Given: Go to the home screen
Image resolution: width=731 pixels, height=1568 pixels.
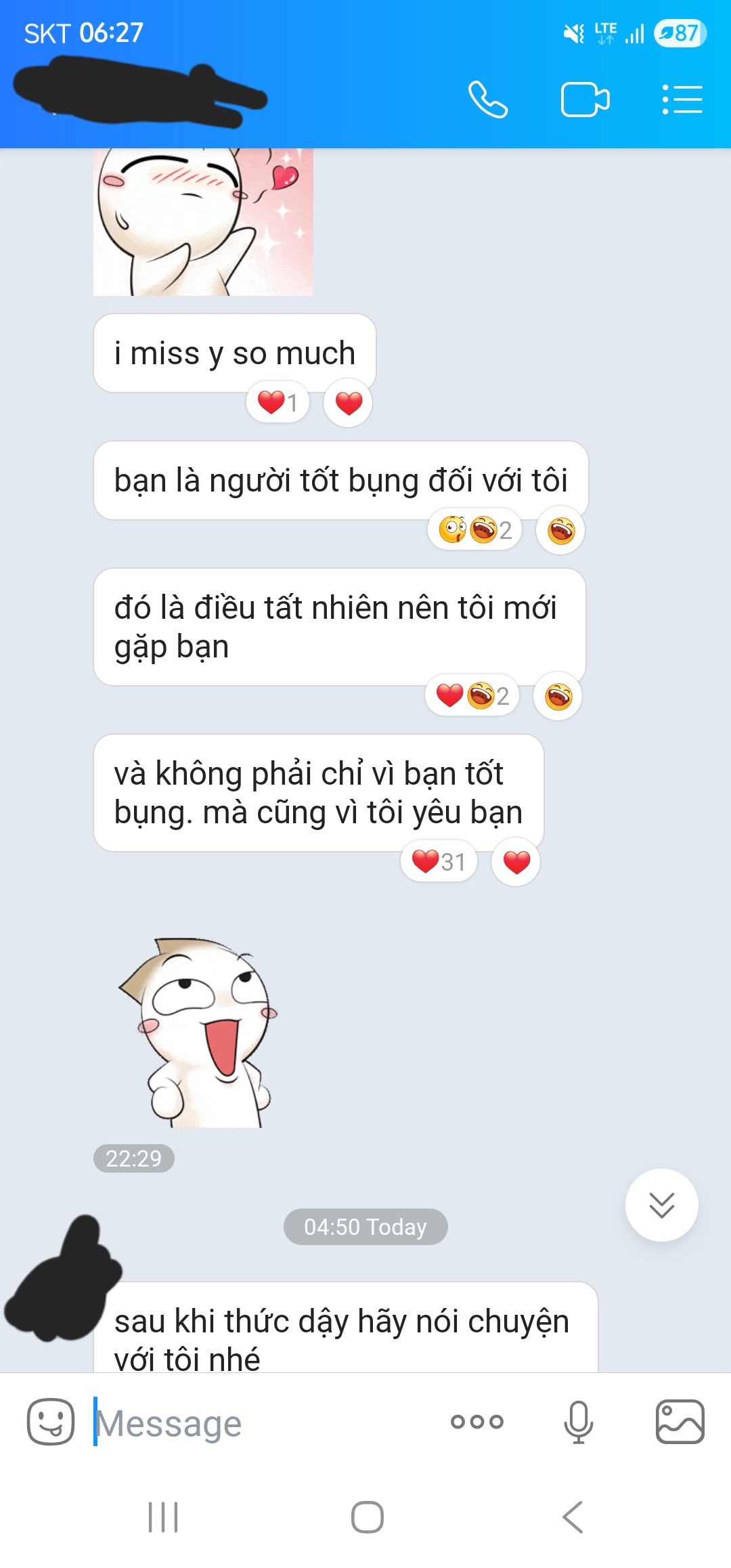Looking at the screenshot, I should pos(367,1517).
